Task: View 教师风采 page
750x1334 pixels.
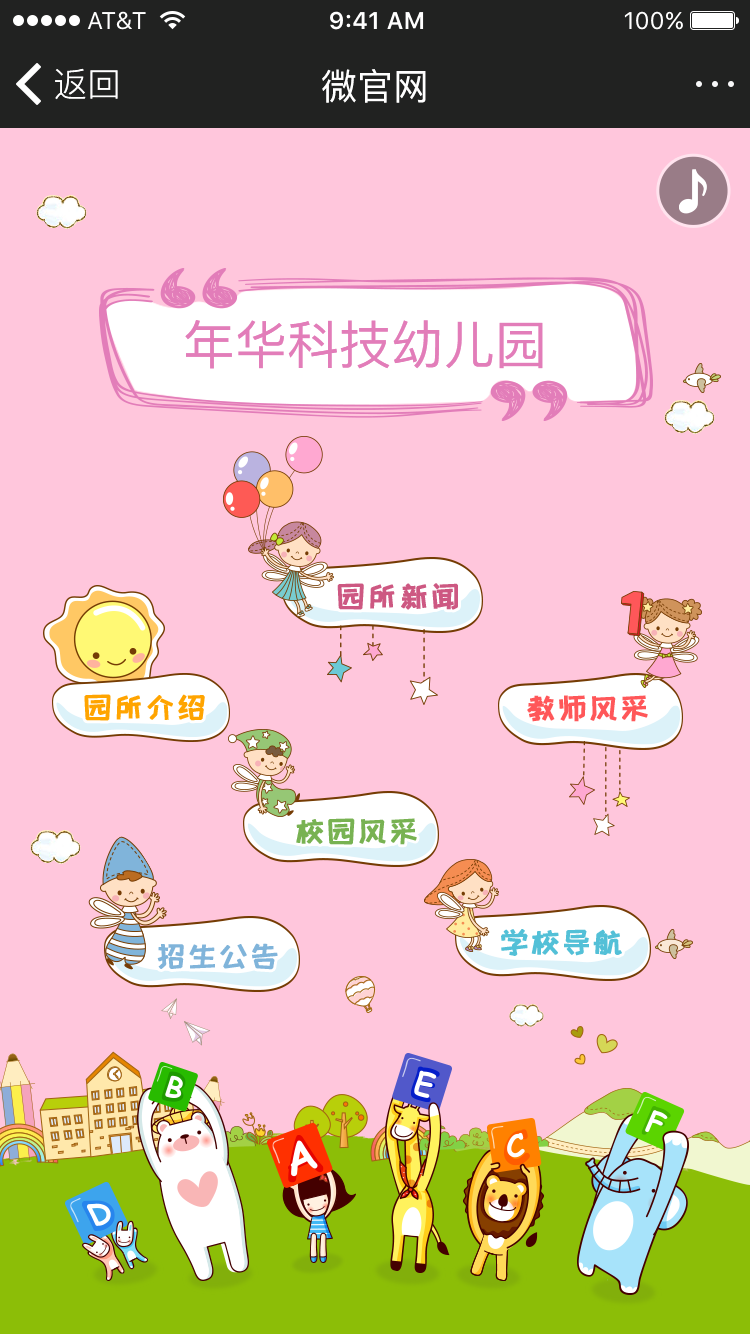Action: tap(589, 710)
